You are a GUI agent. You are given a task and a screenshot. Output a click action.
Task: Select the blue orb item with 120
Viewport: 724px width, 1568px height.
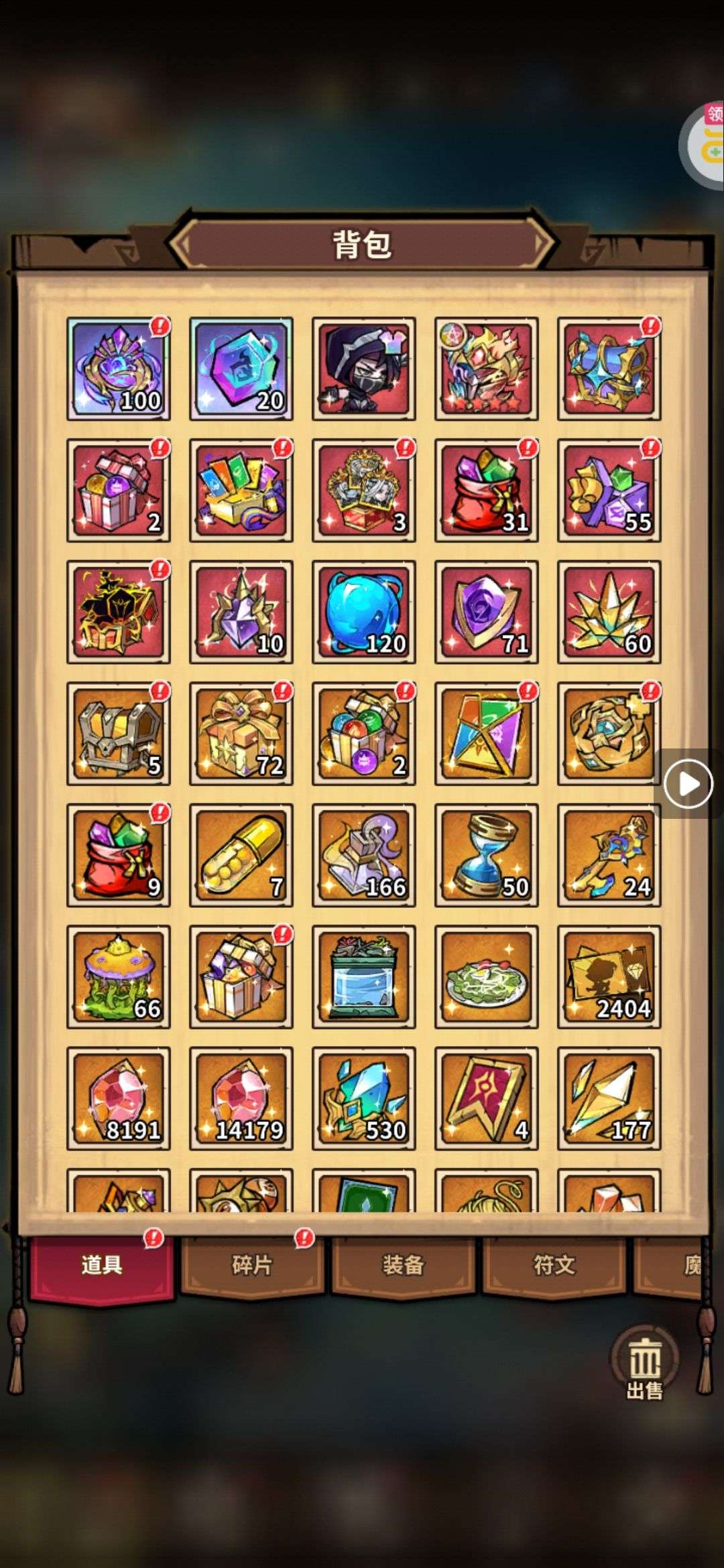click(x=363, y=612)
